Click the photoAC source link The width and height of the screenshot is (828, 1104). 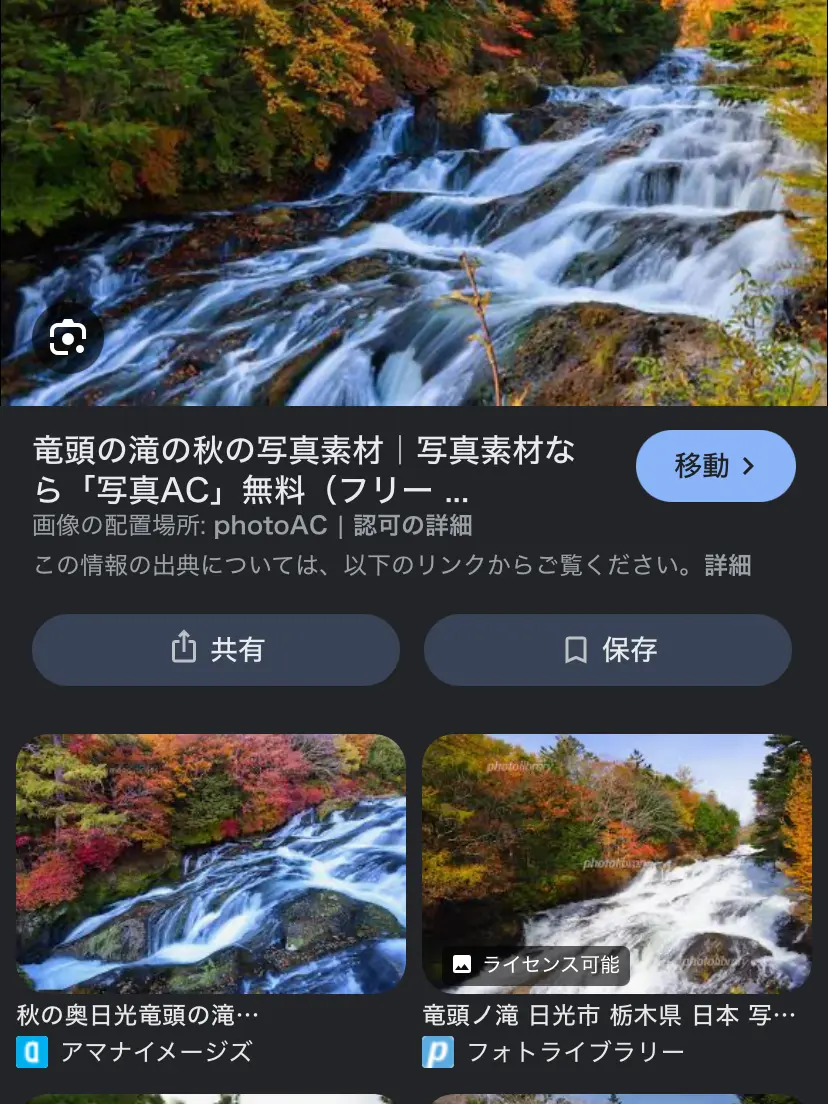[x=268, y=524]
